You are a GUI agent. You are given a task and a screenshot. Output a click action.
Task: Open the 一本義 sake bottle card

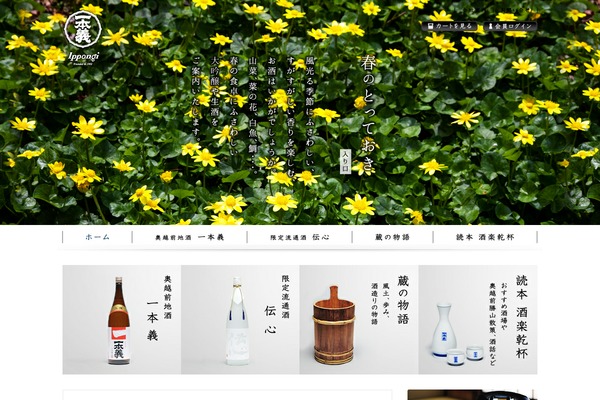click(122, 319)
